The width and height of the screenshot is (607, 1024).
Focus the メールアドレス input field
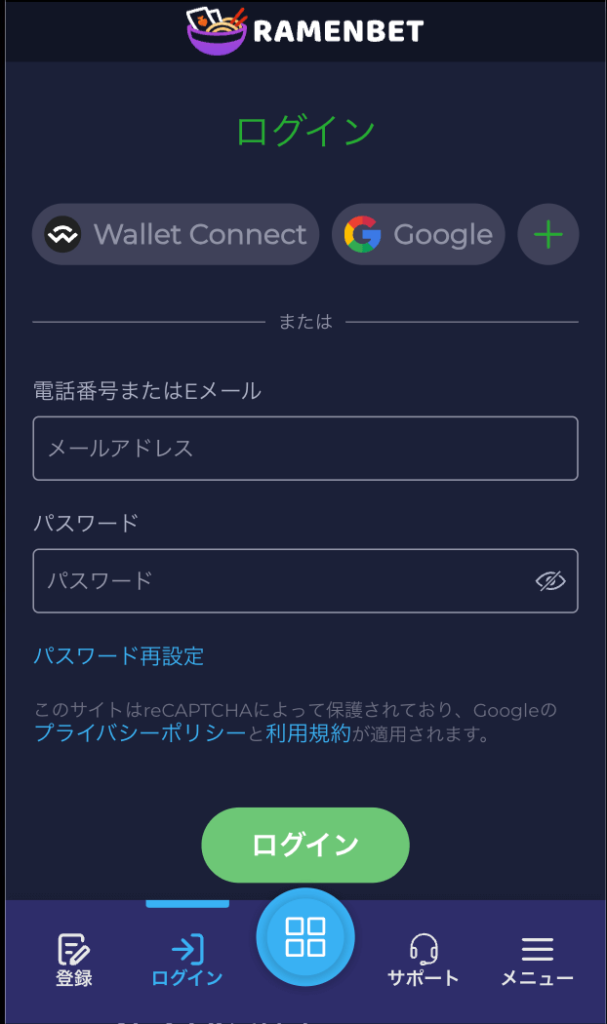(x=305, y=448)
